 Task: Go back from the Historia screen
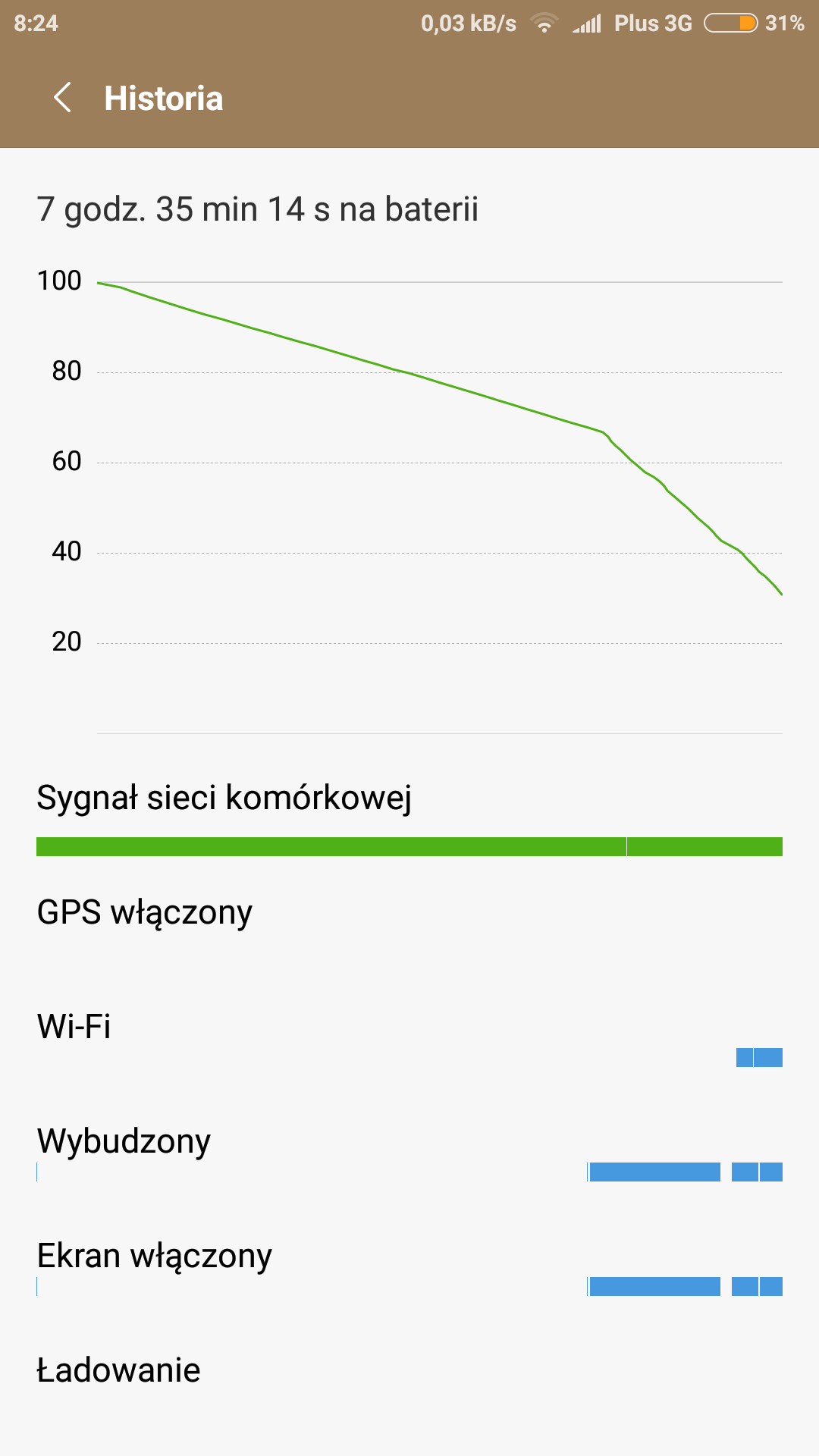coord(63,98)
